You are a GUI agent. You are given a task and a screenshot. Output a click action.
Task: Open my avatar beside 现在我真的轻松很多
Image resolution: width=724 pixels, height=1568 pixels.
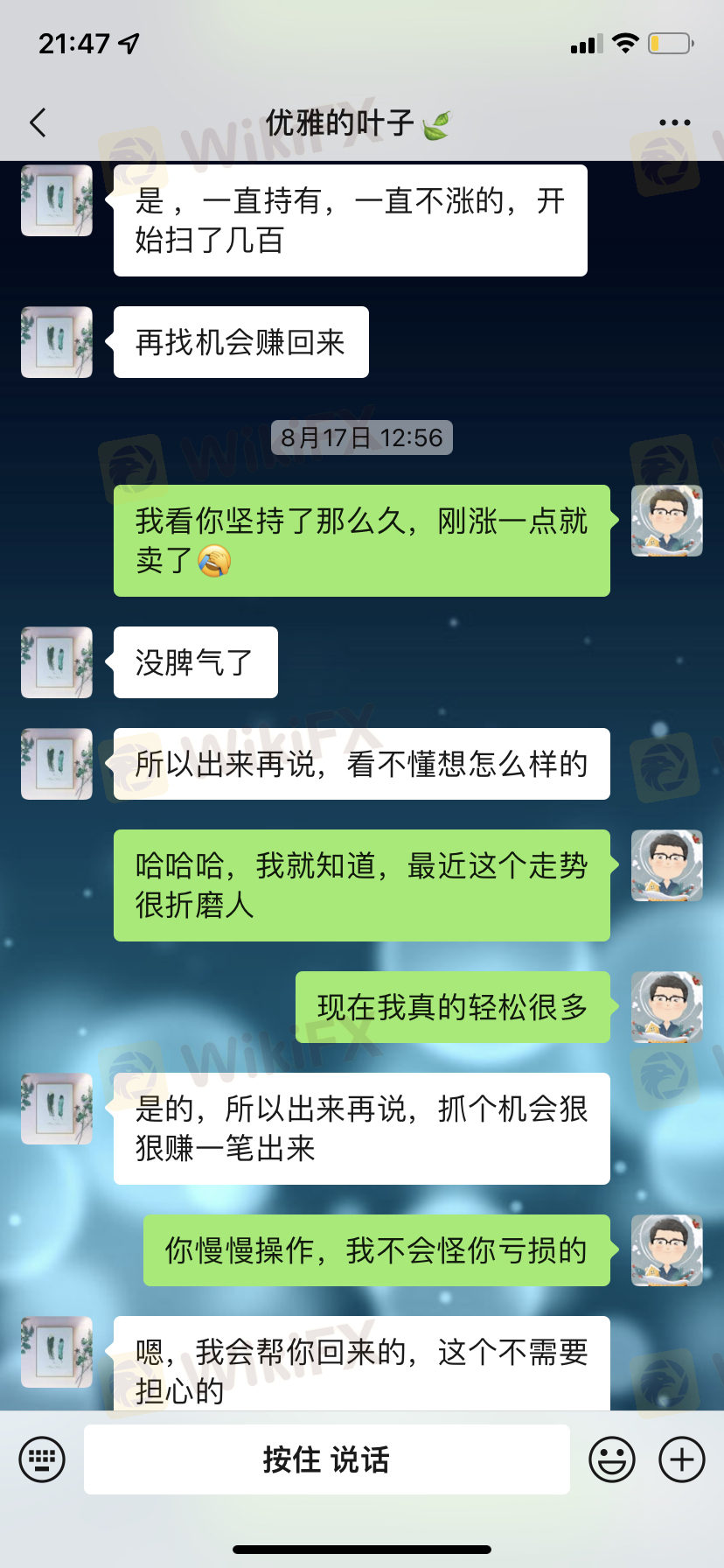666,1007
